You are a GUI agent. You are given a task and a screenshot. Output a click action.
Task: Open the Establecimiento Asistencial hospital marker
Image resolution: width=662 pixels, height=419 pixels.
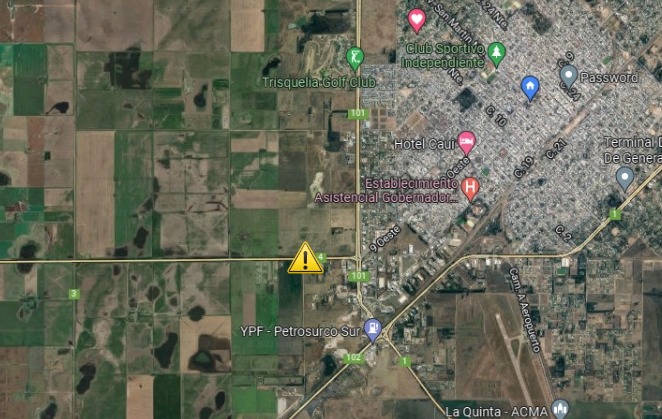[x=471, y=185]
